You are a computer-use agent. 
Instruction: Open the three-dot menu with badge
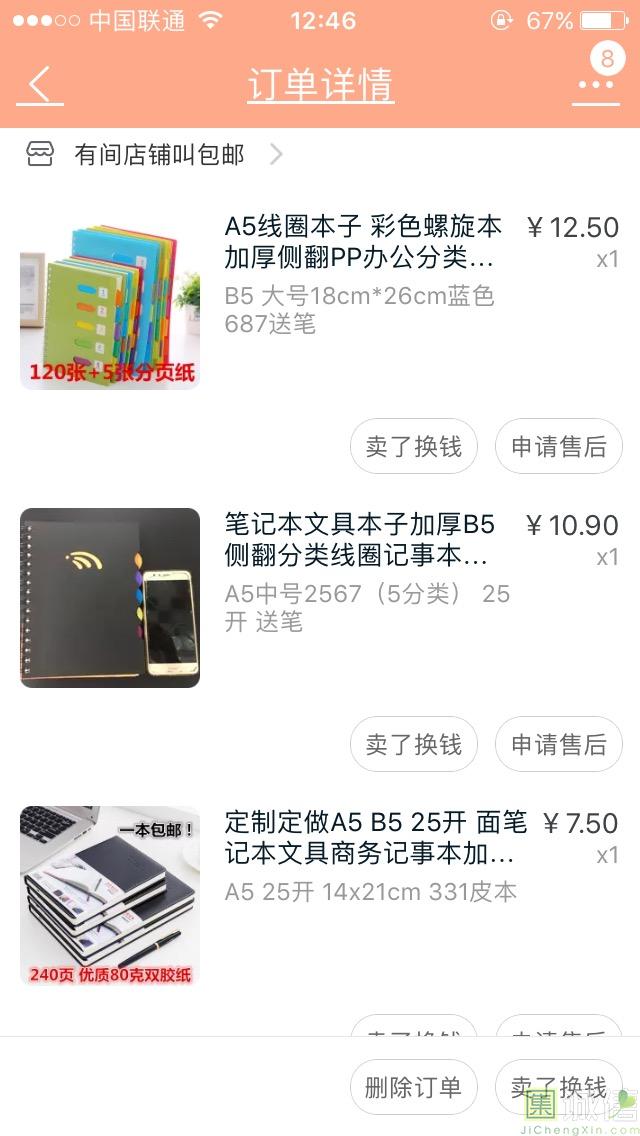pyautogui.click(x=596, y=84)
